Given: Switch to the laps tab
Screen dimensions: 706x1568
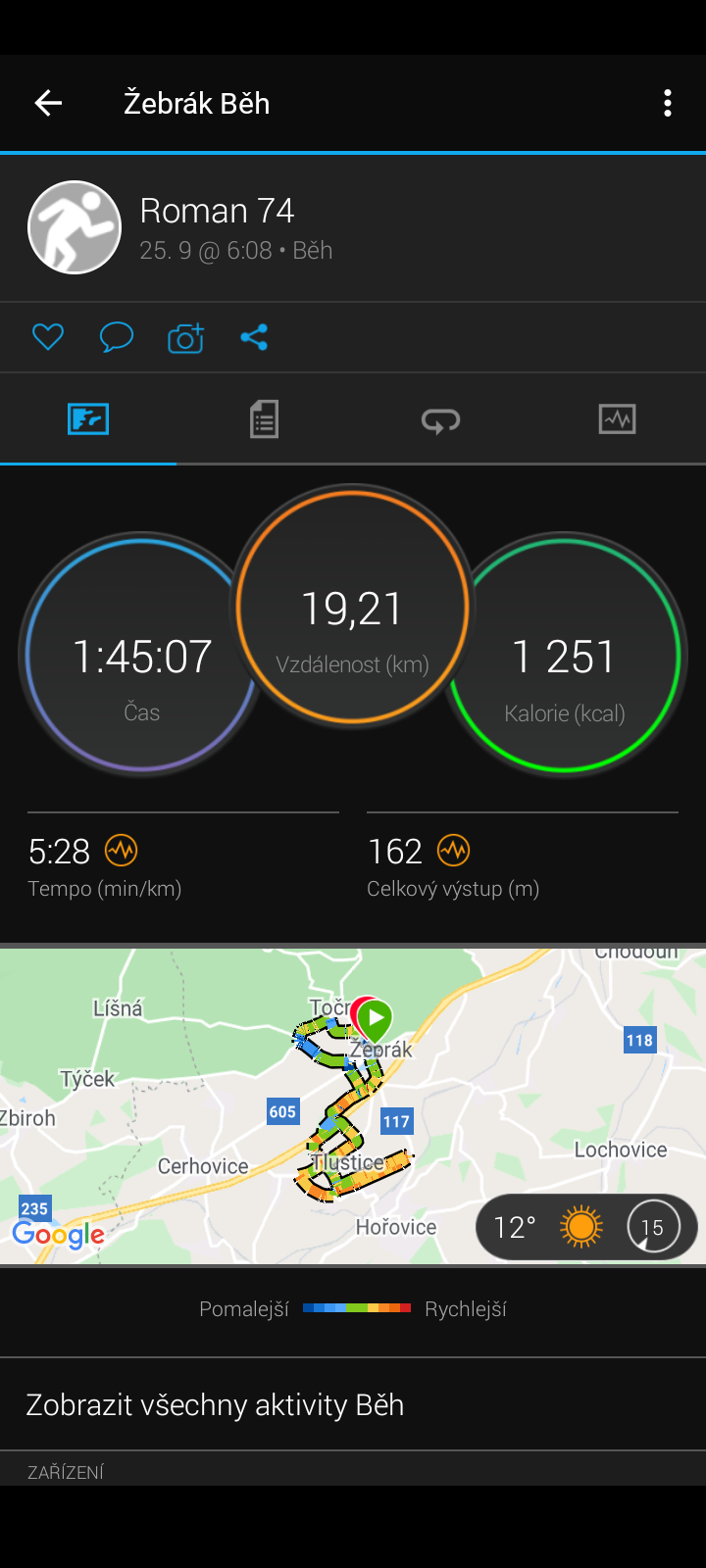Looking at the screenshot, I should click(x=441, y=419).
